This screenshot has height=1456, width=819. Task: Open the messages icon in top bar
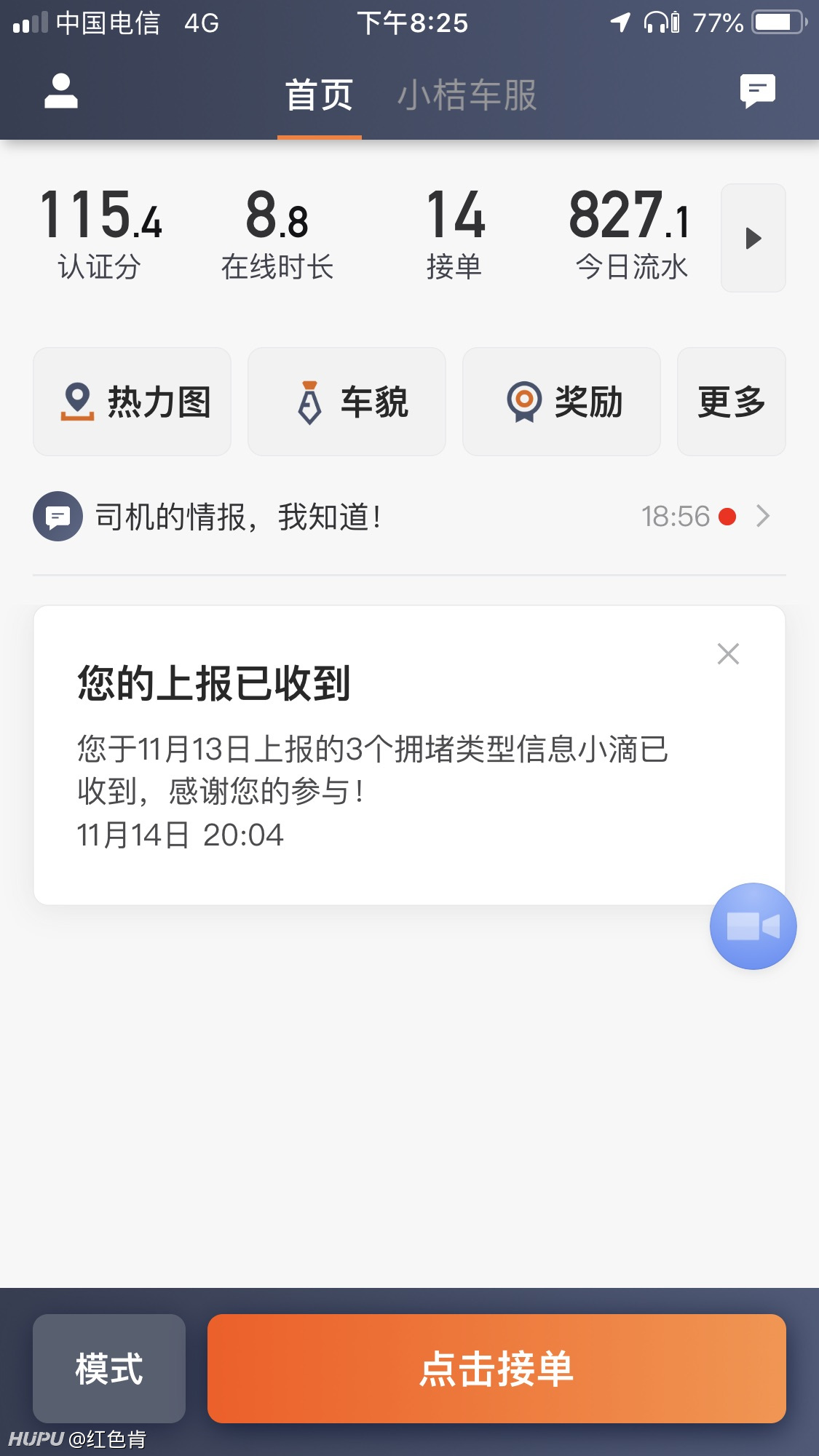point(757,92)
